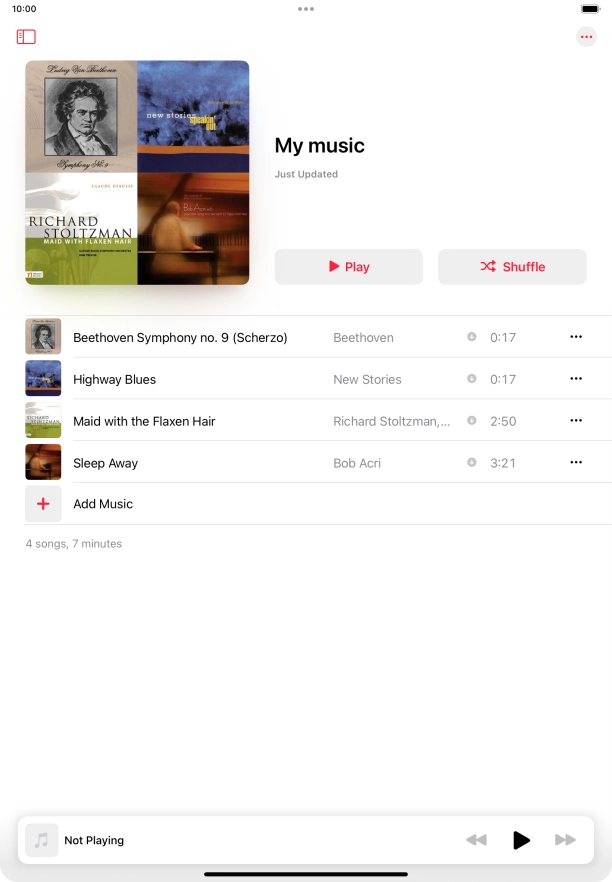Play the song Sleep Away
This screenshot has width=612, height=882.
[x=106, y=464]
